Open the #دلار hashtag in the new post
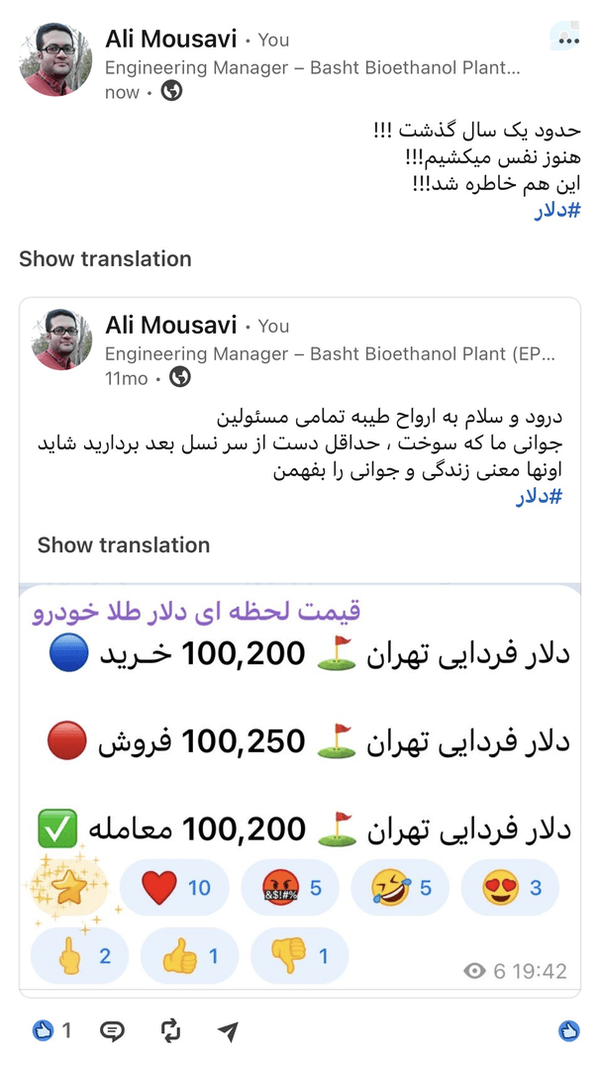This screenshot has height=1069, width=600. (x=556, y=211)
